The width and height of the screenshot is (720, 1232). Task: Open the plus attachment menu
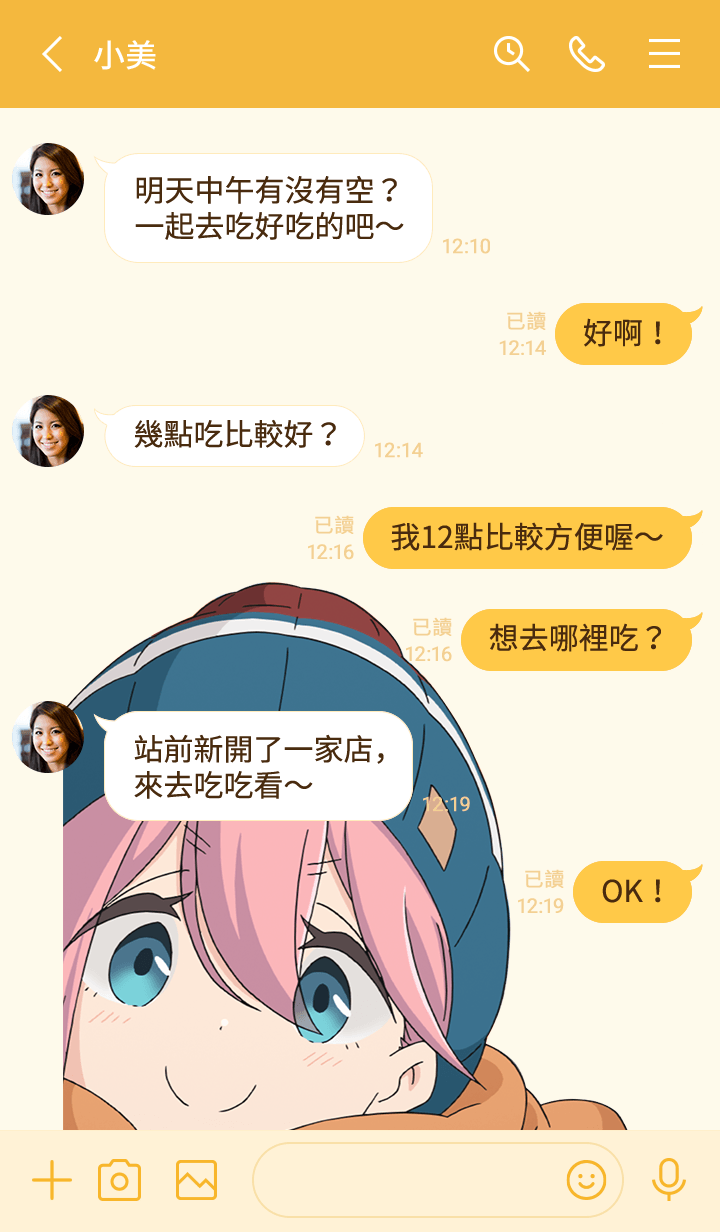pyautogui.click(x=52, y=1181)
